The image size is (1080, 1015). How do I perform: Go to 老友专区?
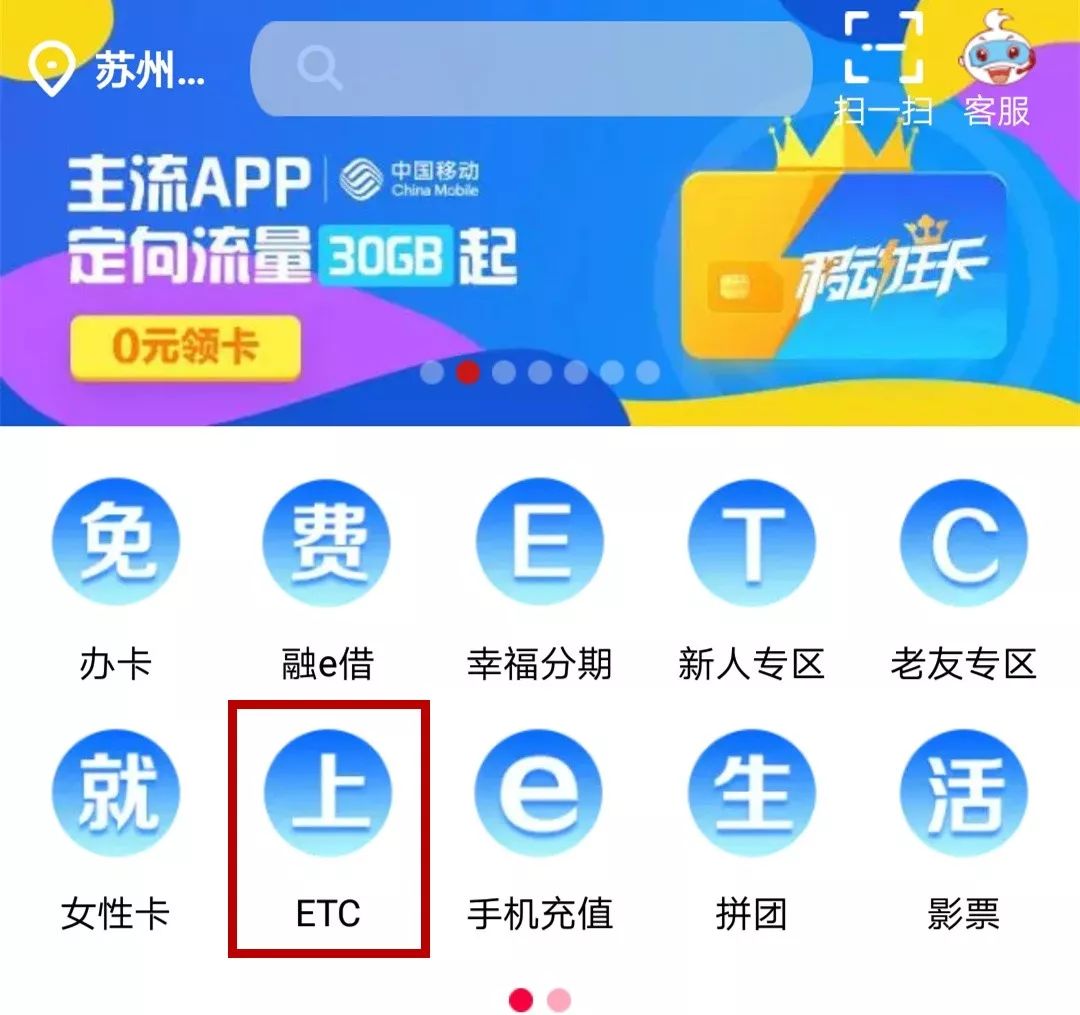[x=963, y=582]
